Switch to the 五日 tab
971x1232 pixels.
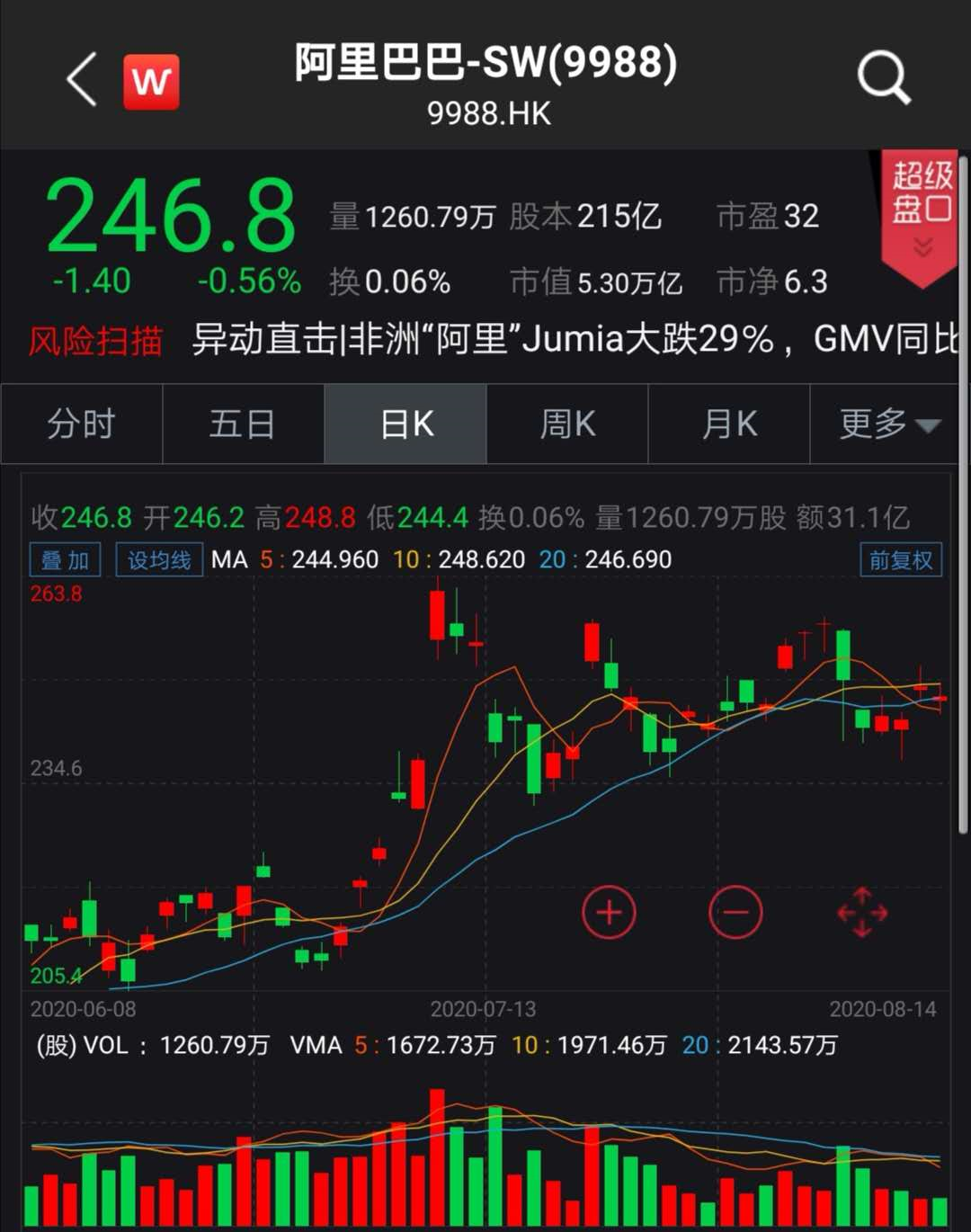pos(243,424)
